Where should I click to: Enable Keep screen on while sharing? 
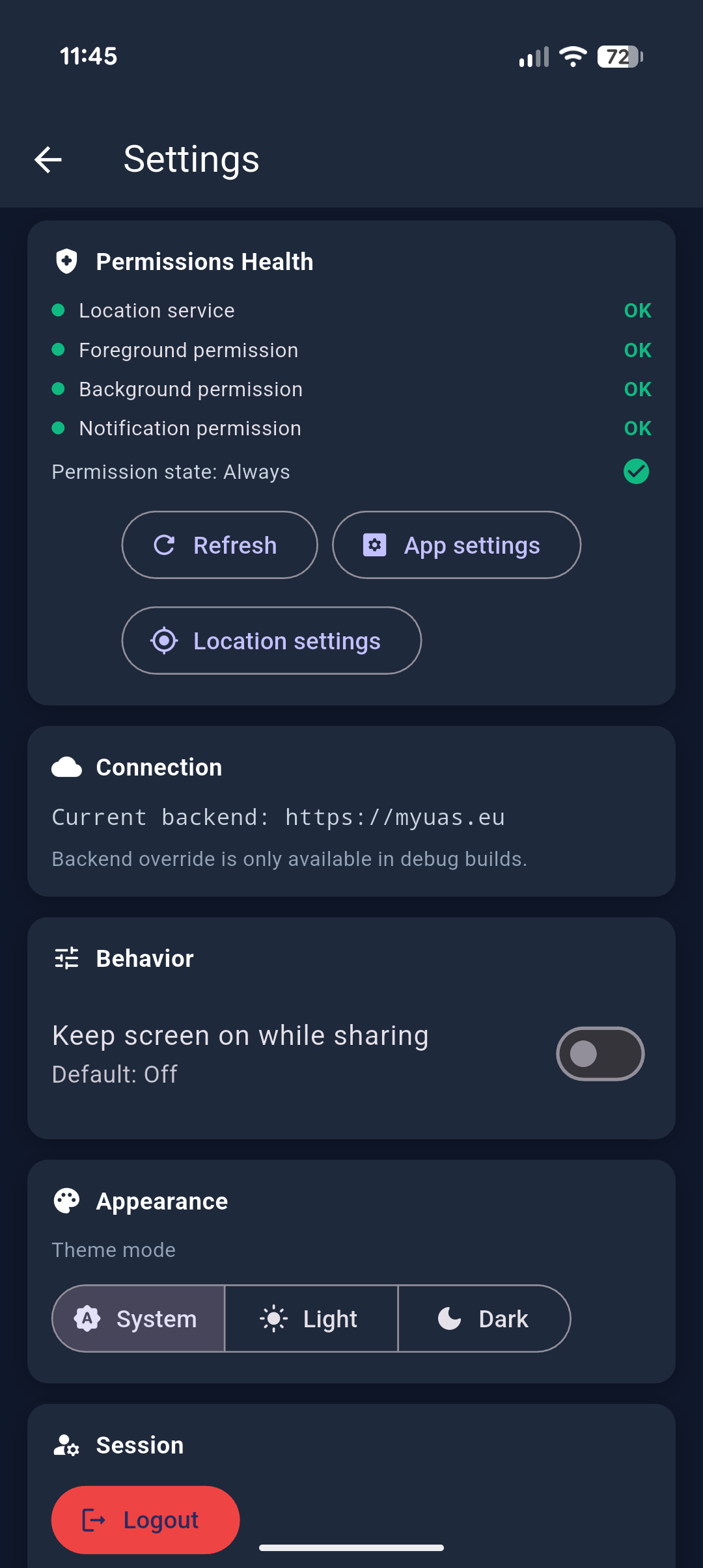(x=600, y=1053)
